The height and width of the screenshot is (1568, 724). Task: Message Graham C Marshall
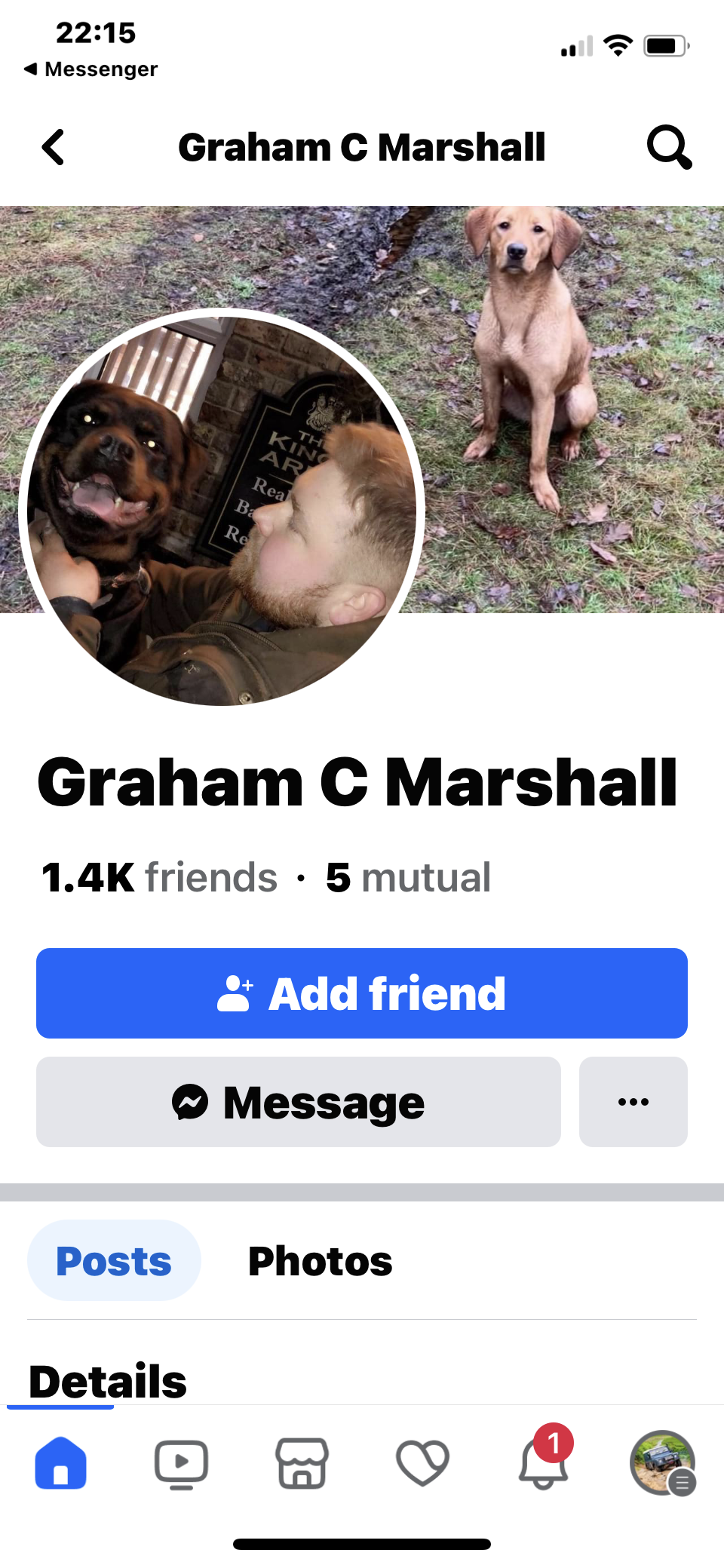pos(299,1102)
